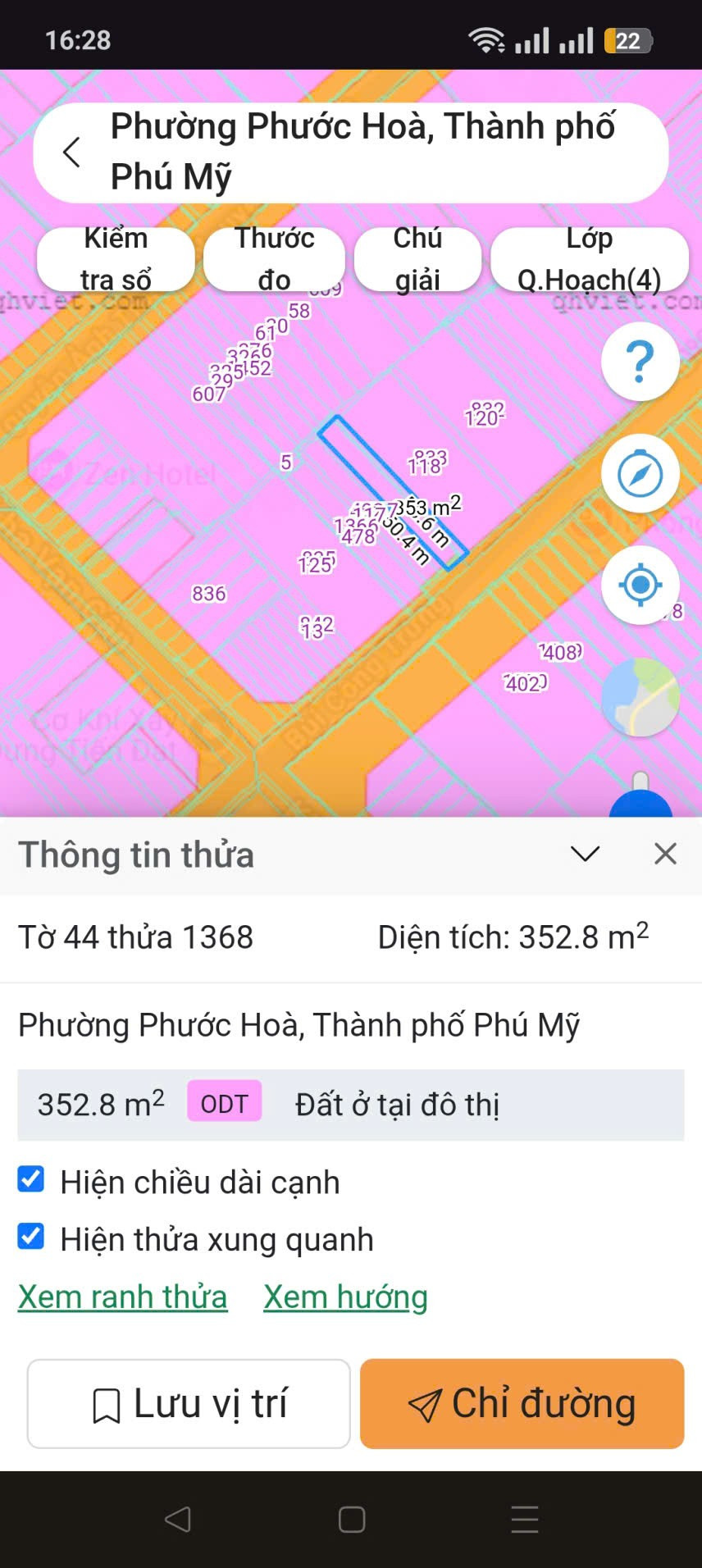
Task: Open the question mark help button
Action: coord(640,361)
